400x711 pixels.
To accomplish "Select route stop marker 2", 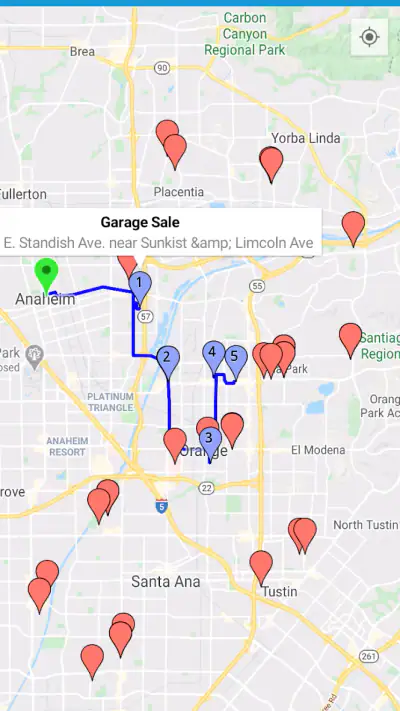I will 168,362.
